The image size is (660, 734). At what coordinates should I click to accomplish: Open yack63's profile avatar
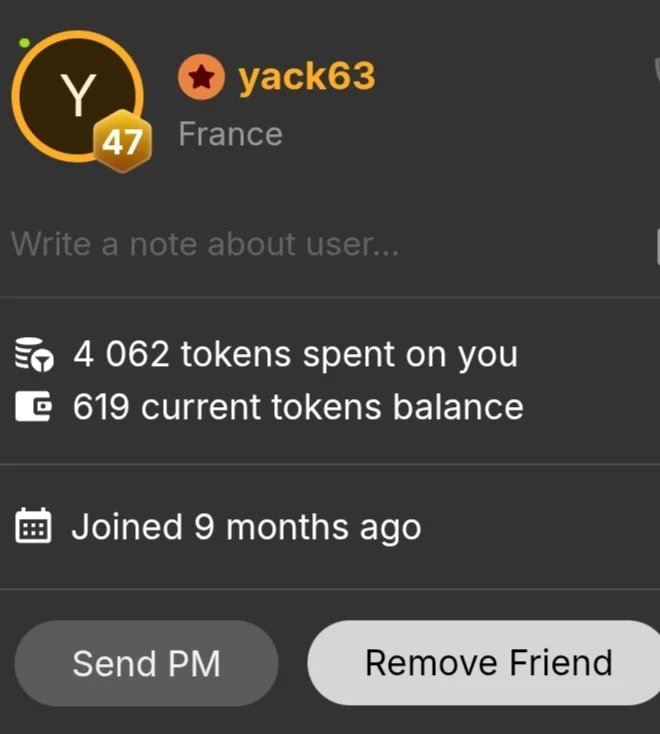coord(77,97)
